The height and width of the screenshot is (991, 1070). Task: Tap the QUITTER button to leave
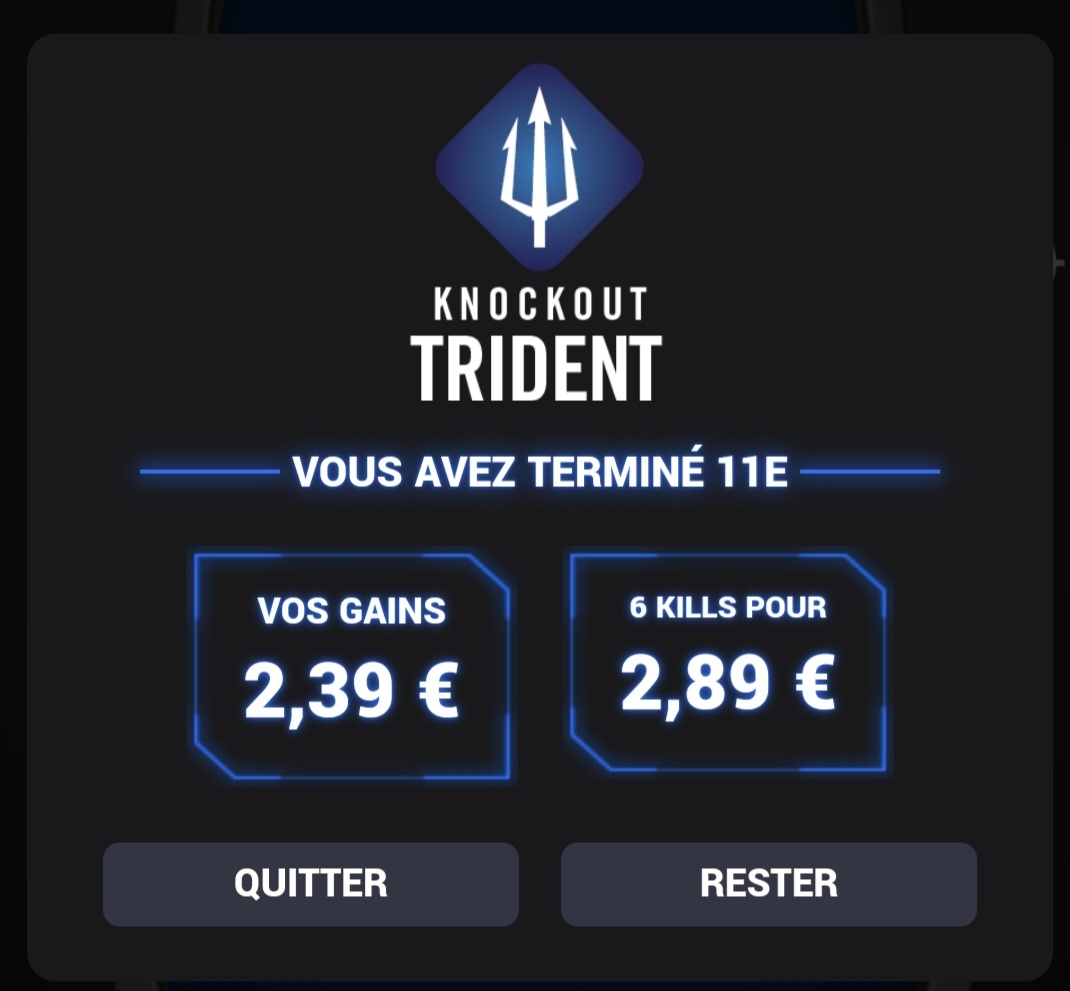point(310,884)
